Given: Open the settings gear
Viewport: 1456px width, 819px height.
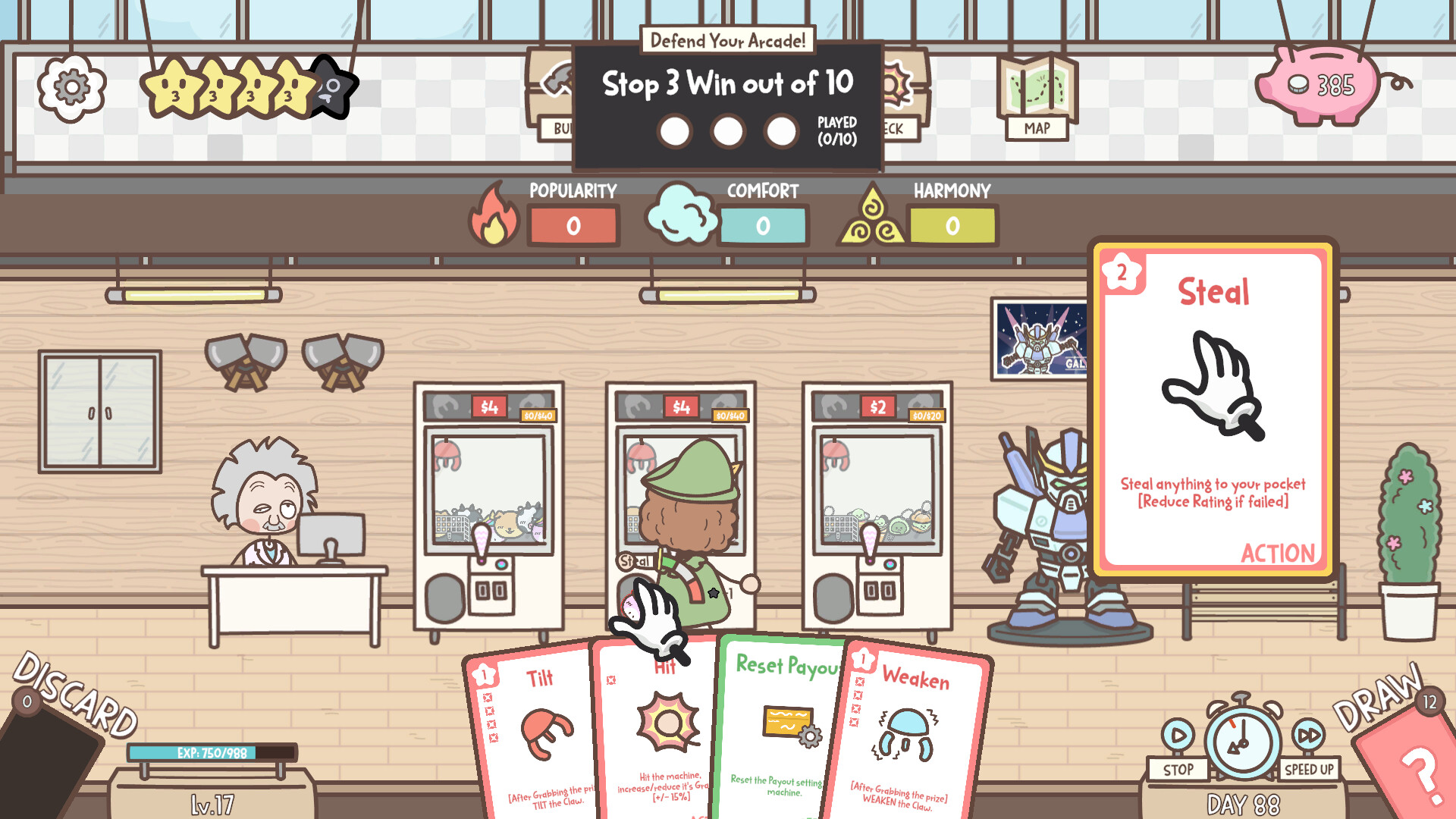Looking at the screenshot, I should (x=72, y=88).
